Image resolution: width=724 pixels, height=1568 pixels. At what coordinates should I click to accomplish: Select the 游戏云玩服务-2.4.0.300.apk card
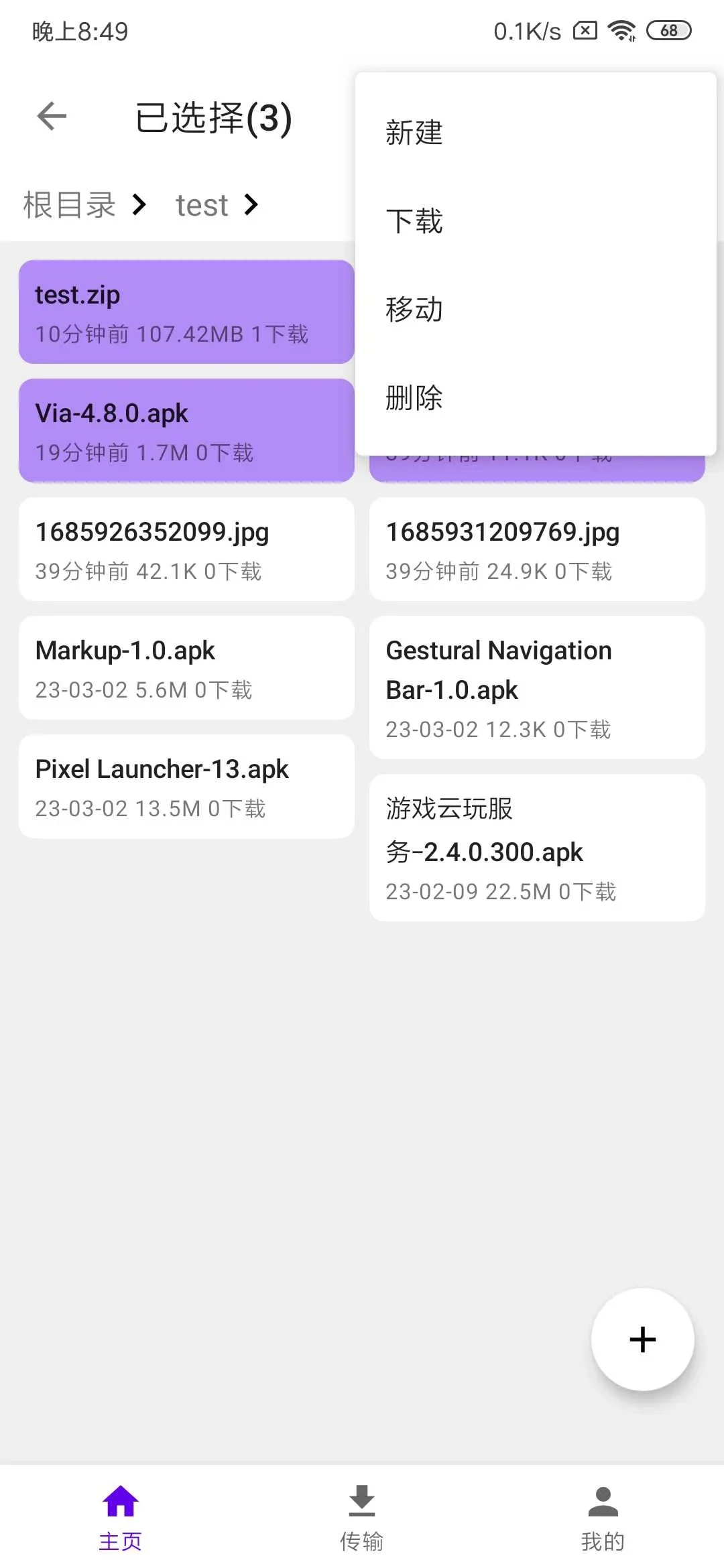point(537,848)
